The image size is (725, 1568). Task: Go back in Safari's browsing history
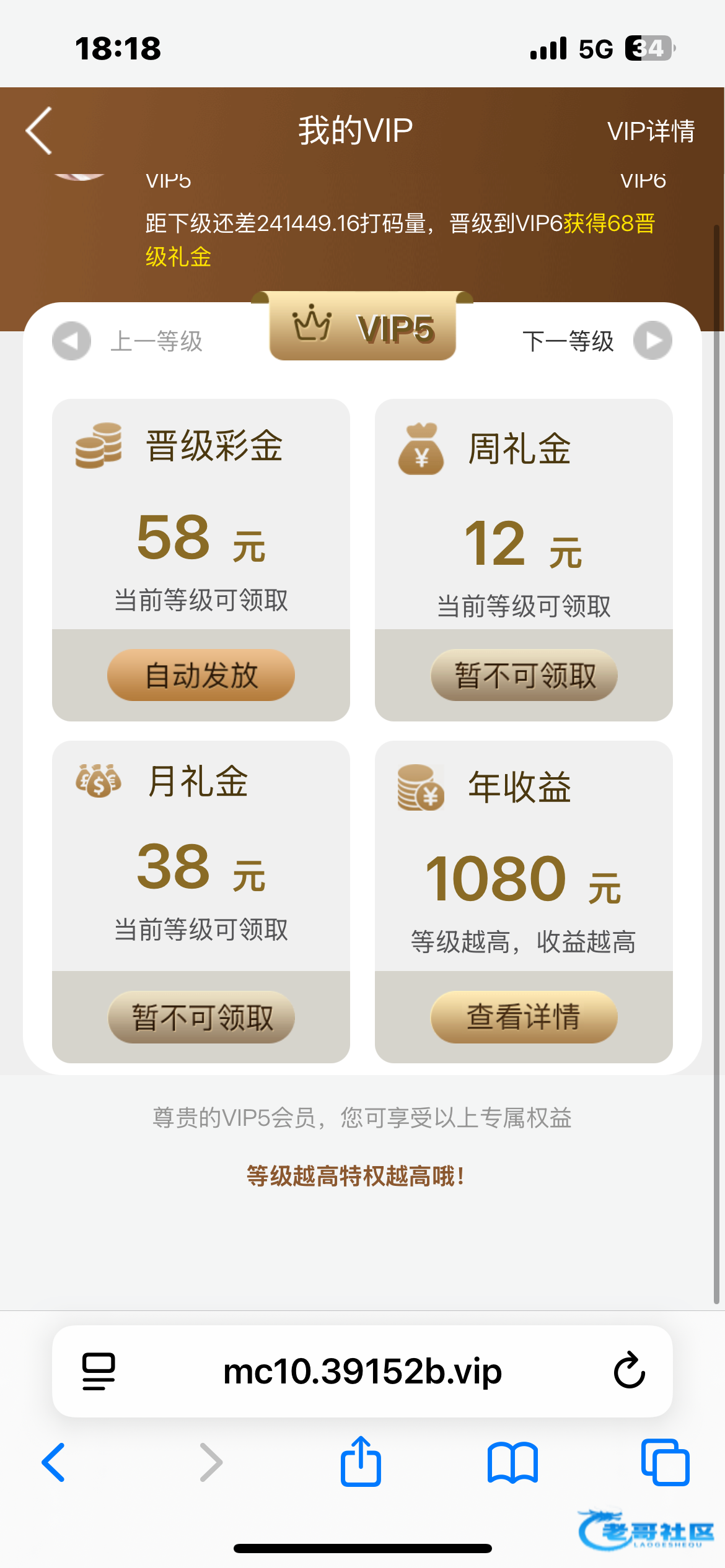54,1462
